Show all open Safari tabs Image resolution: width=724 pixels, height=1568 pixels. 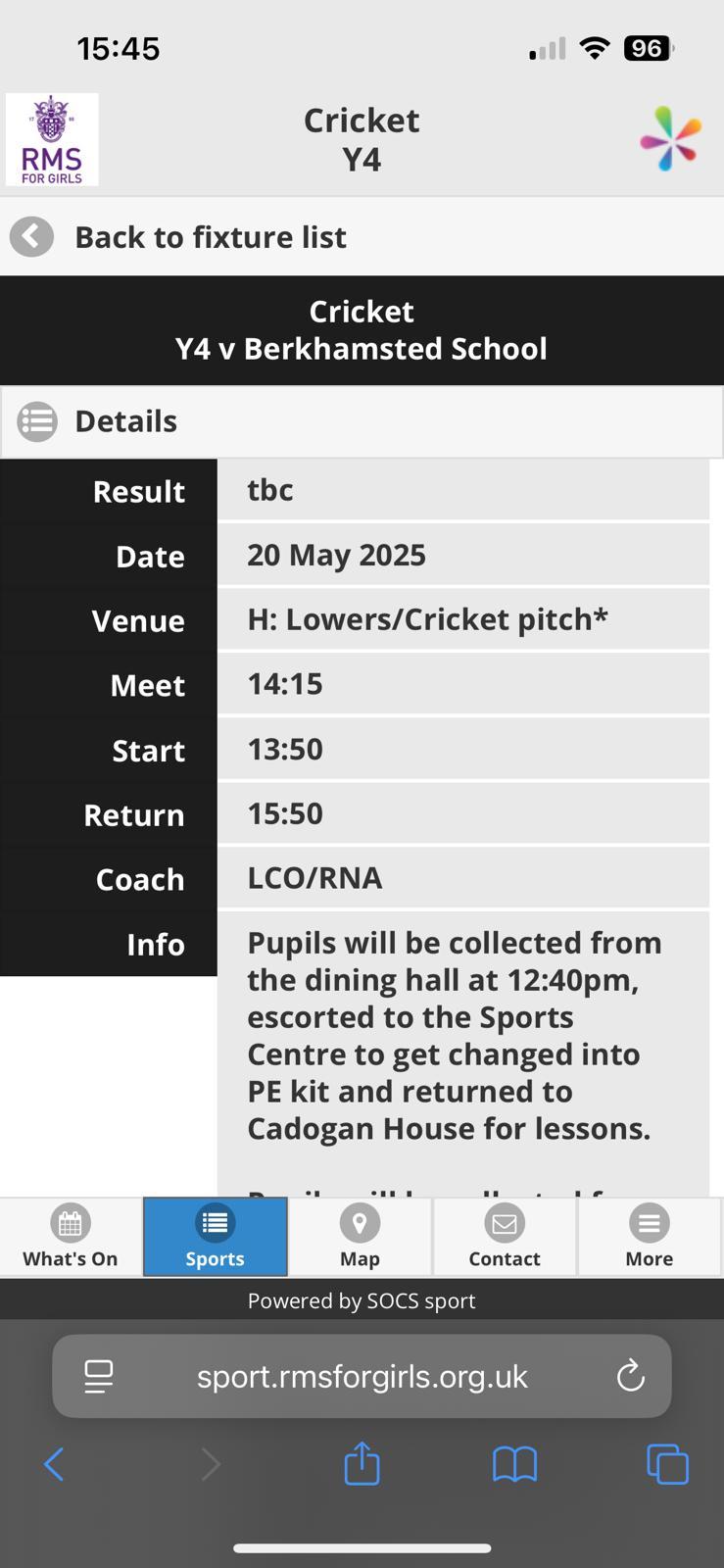(667, 1464)
